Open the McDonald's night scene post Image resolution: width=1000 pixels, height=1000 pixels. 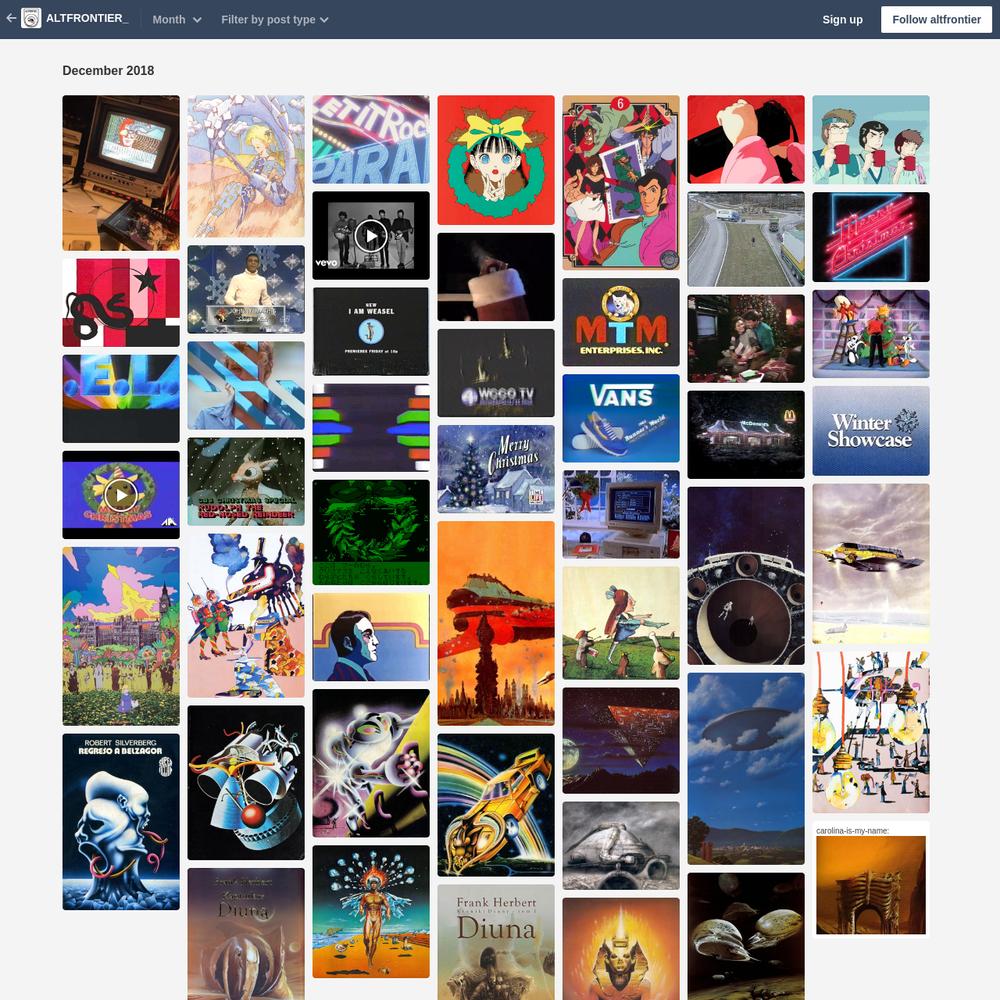745,434
